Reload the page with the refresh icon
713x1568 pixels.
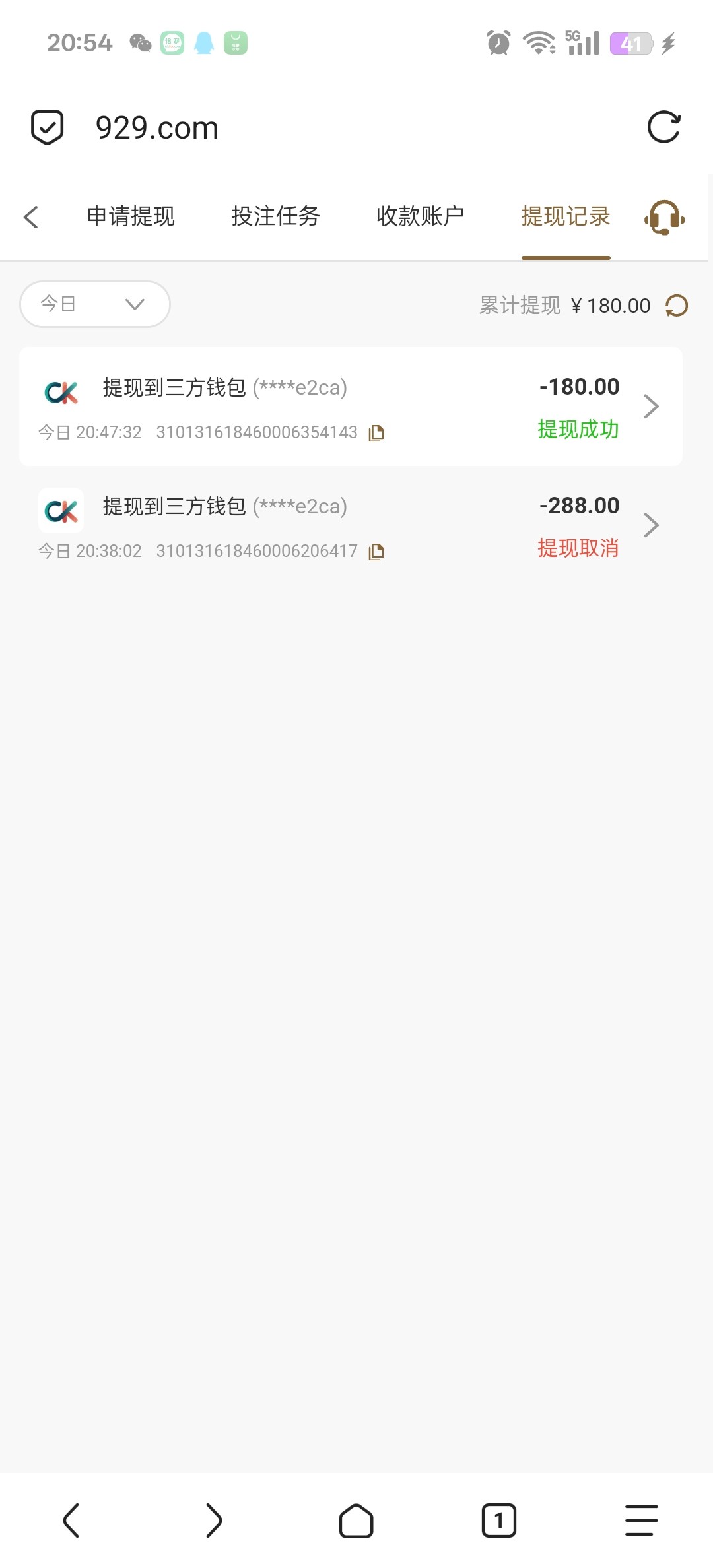(x=663, y=127)
